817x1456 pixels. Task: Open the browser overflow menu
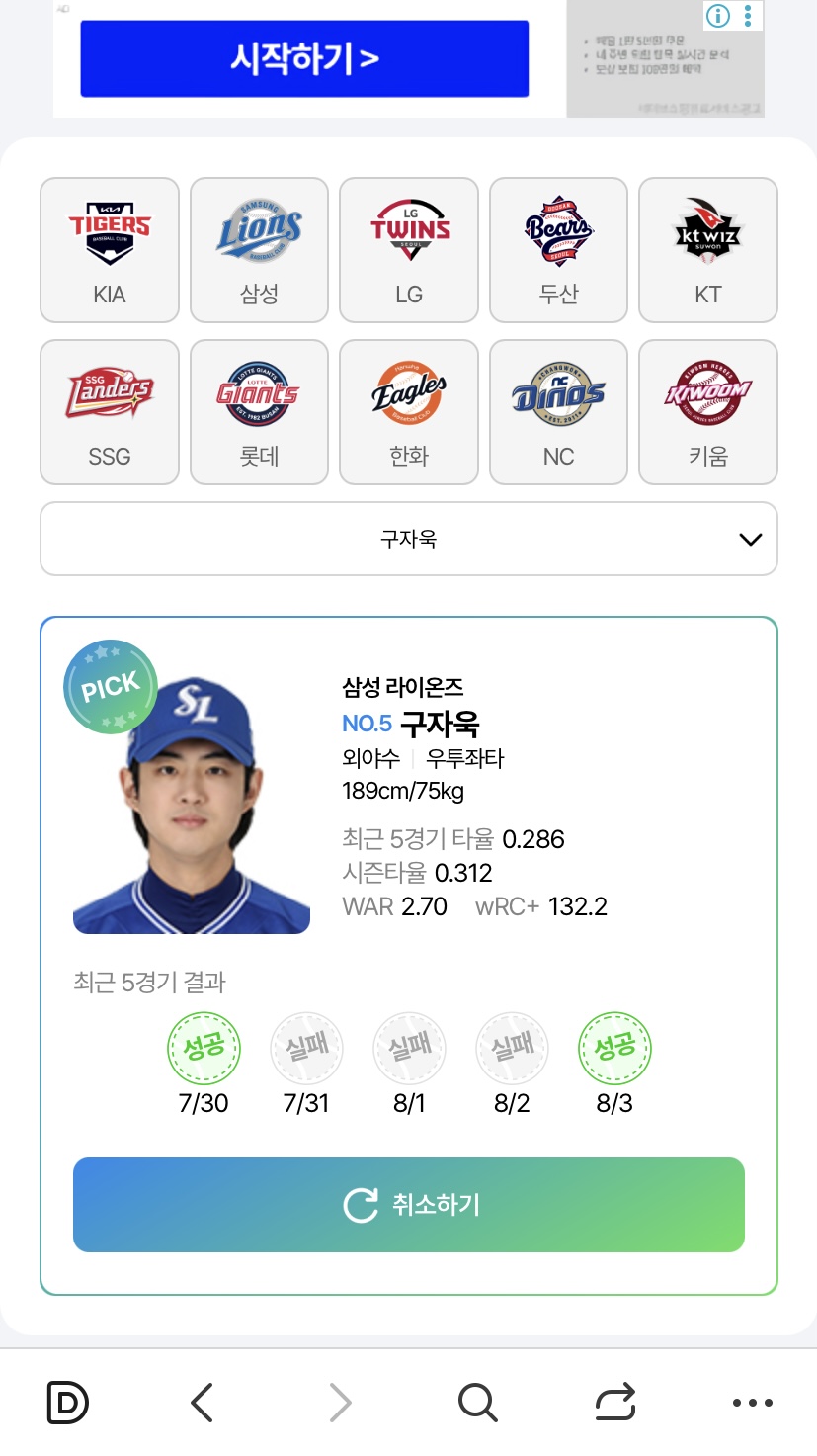(752, 1402)
